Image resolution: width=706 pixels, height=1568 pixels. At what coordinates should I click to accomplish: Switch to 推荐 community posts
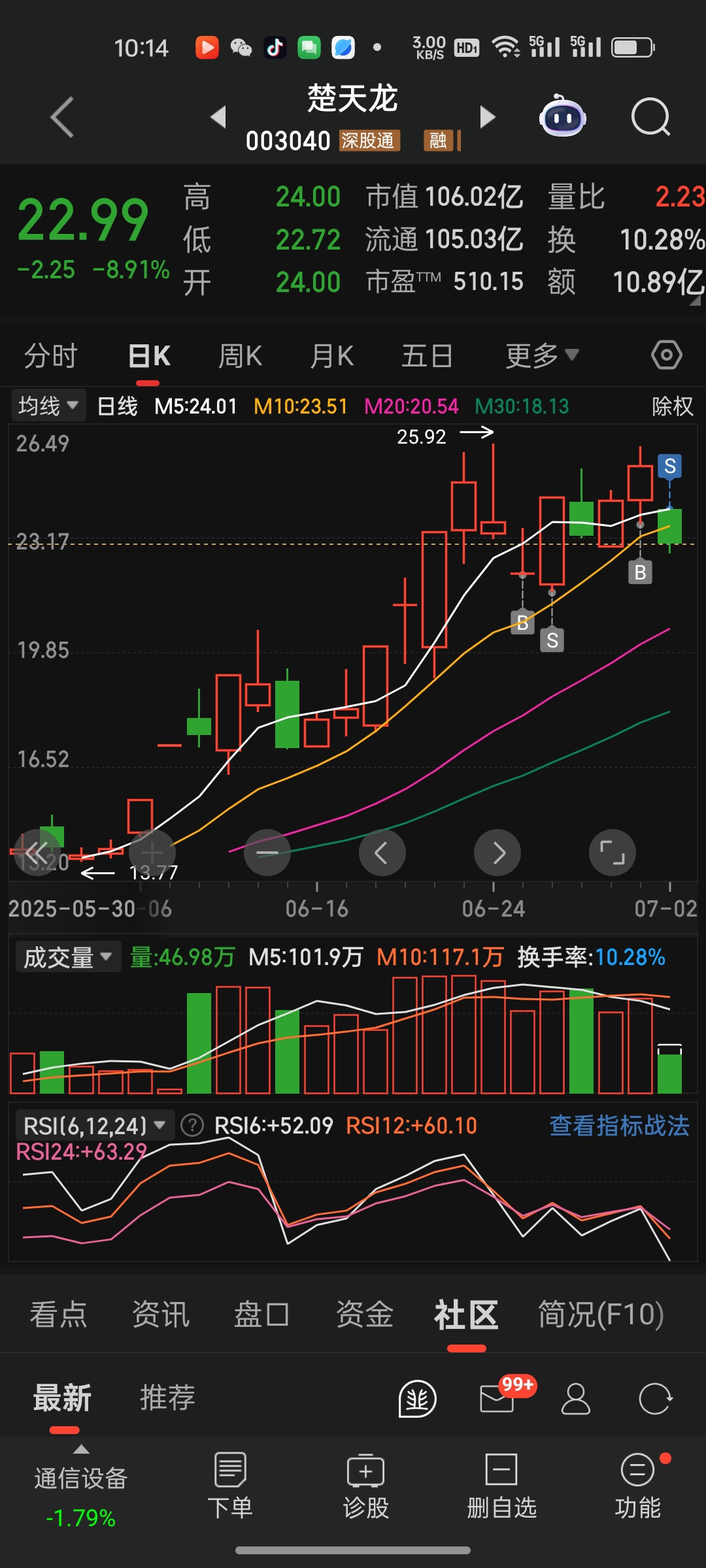coord(167,1397)
